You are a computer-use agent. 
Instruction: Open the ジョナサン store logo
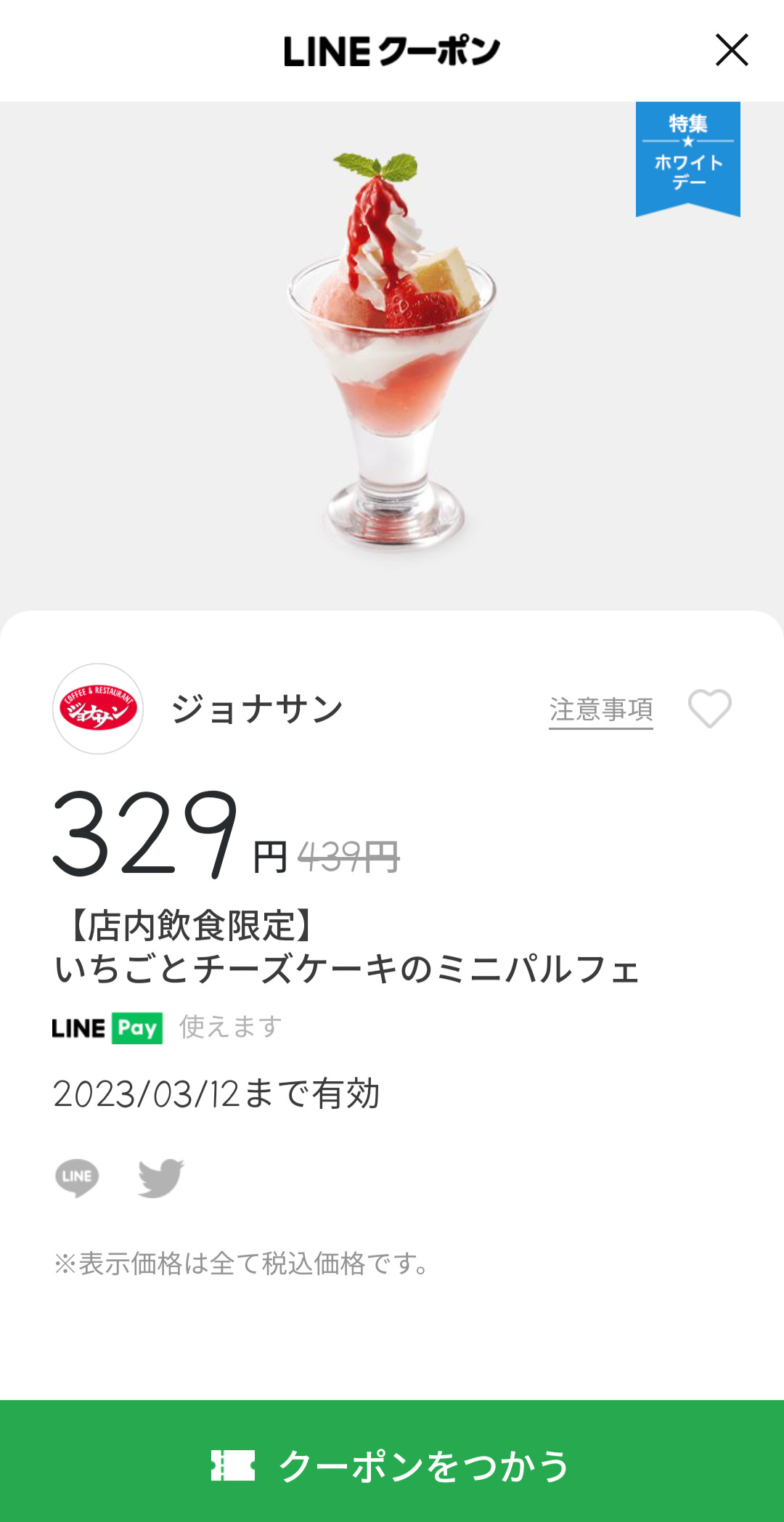click(x=98, y=709)
